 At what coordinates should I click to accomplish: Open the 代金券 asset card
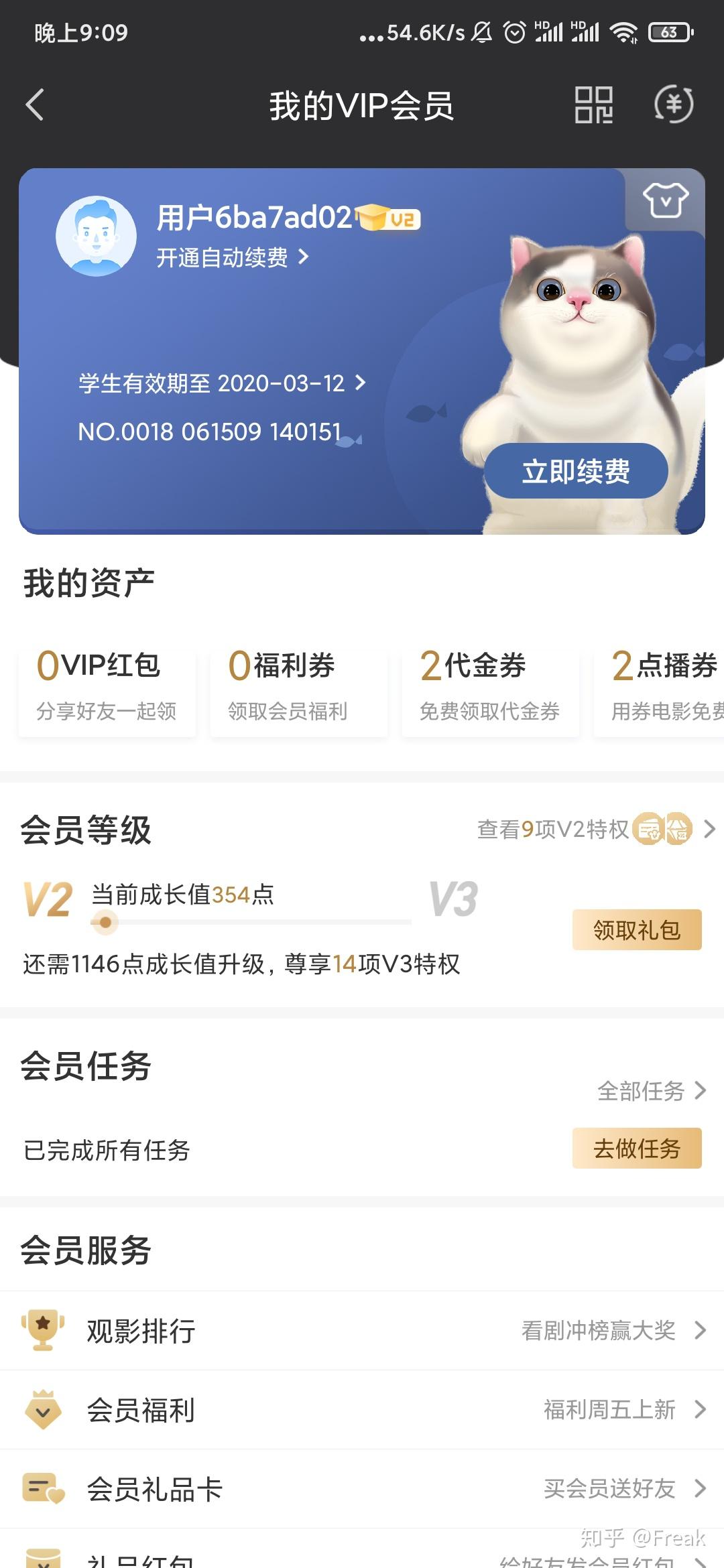pos(490,685)
